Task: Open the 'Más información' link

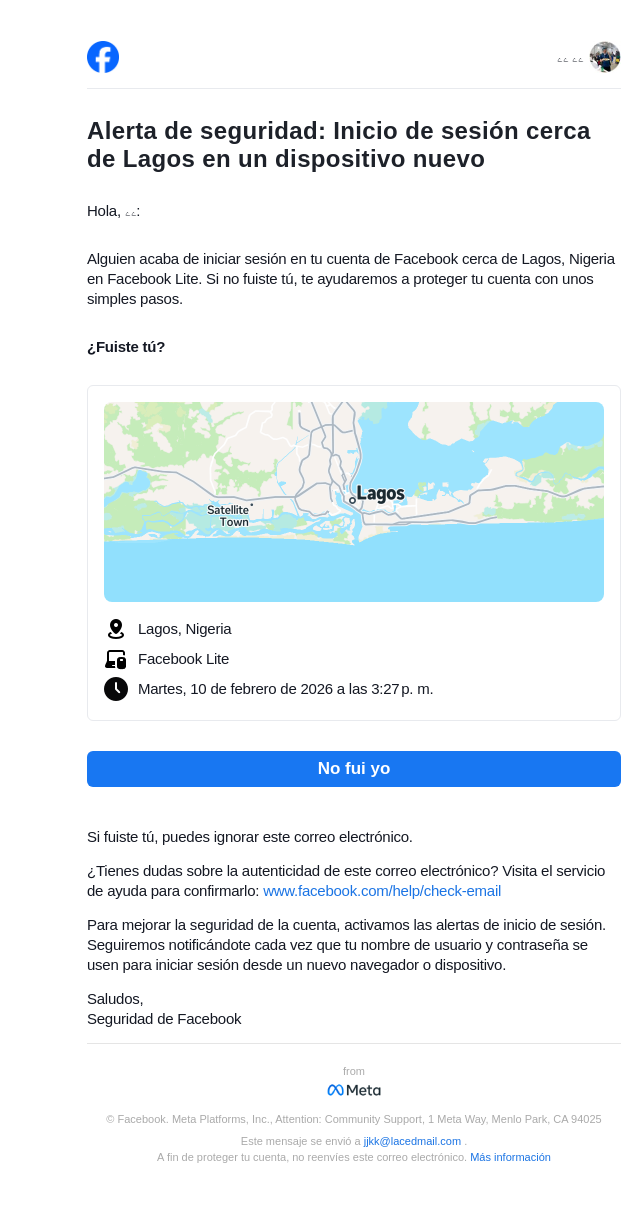Action: (510, 1157)
